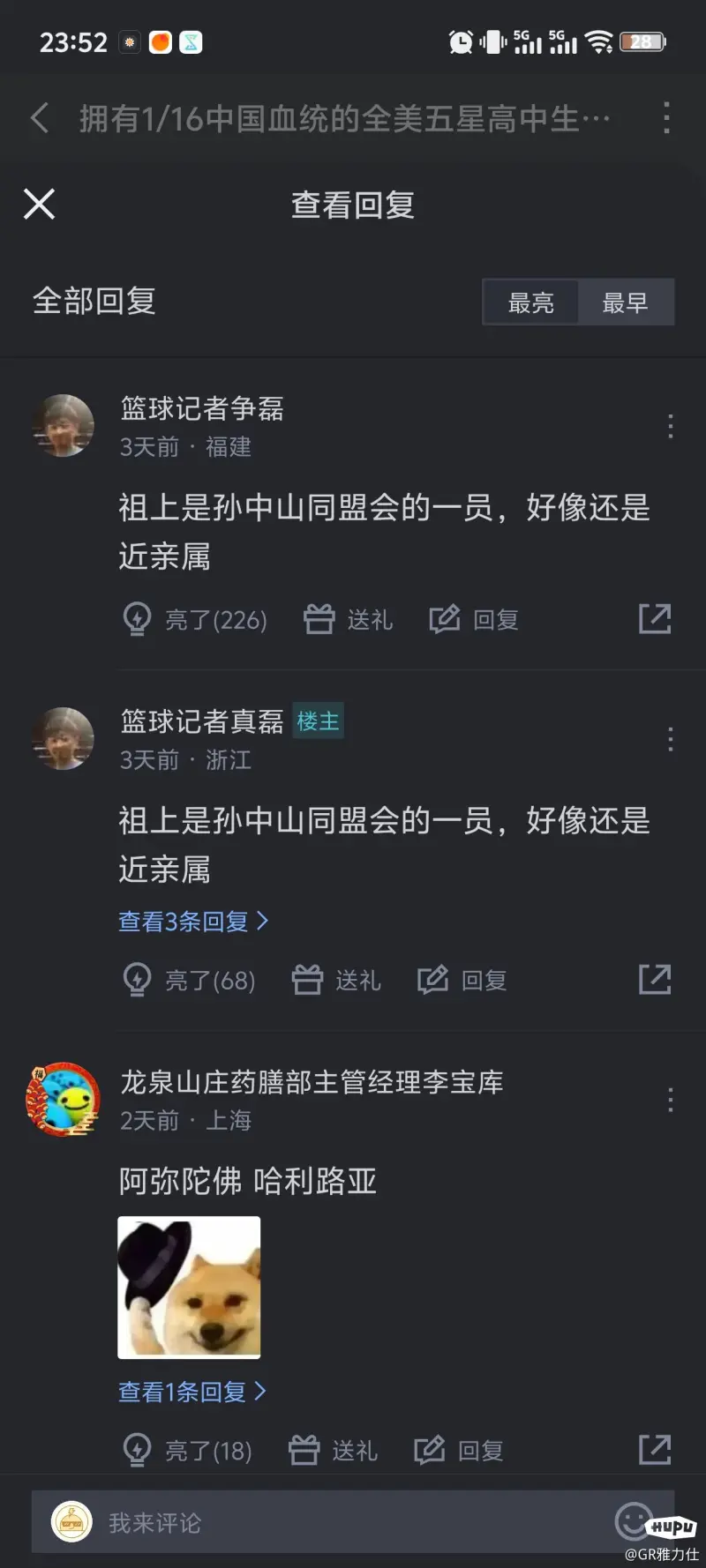
Task: View the dog meme image in 李宝库's comment
Action: [189, 1288]
